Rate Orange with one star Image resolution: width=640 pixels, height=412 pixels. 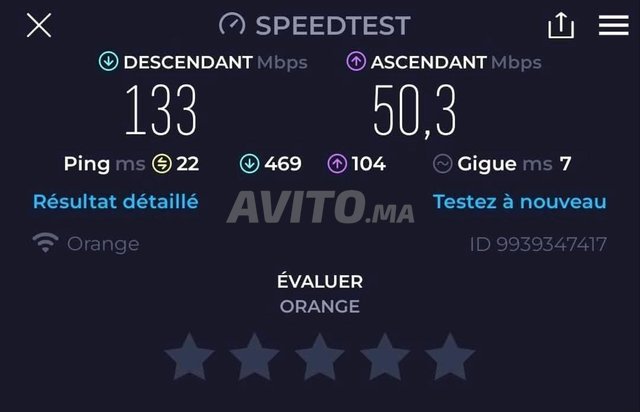(189, 357)
